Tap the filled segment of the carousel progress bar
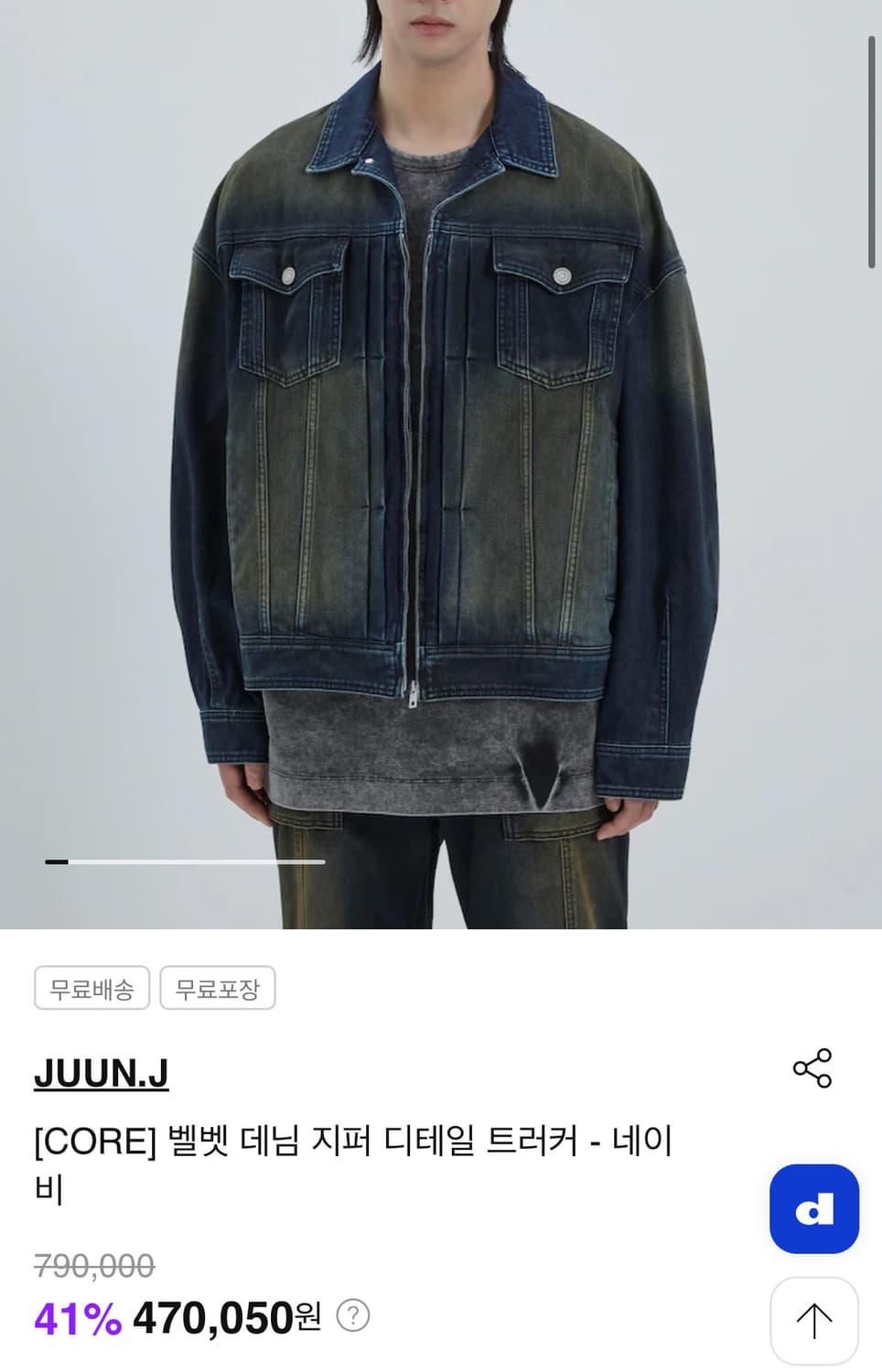Screen dimensions: 882x1372 (x=59, y=863)
